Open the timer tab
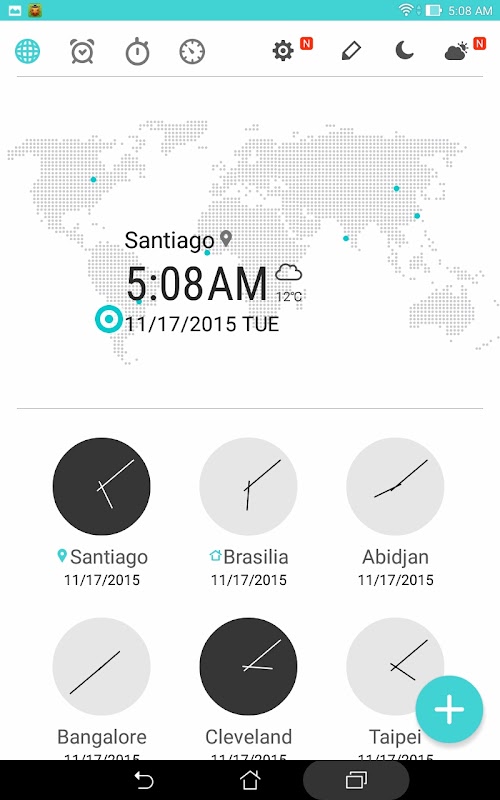 tap(192, 51)
